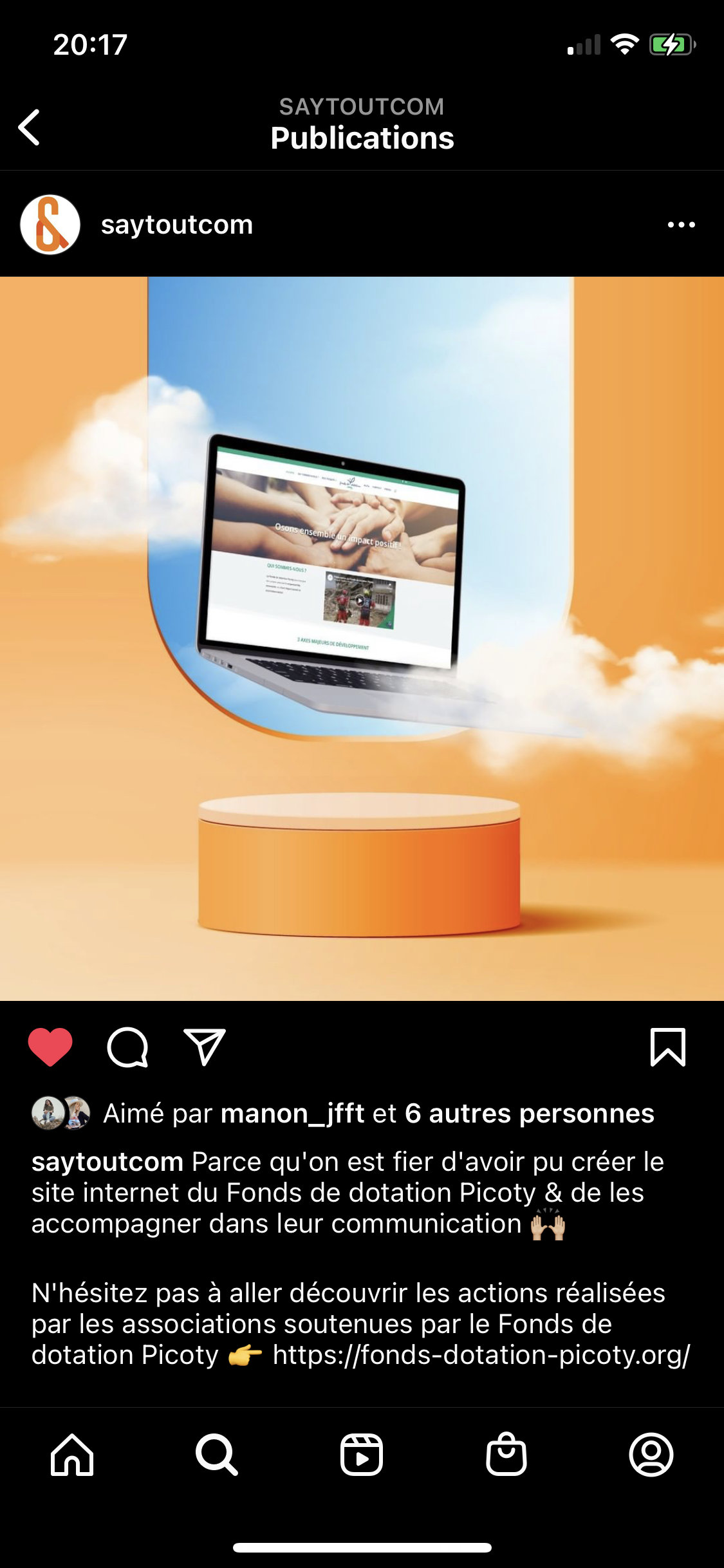This screenshot has height=1568, width=724.
Task: Open your Profile tab
Action: point(651,1455)
